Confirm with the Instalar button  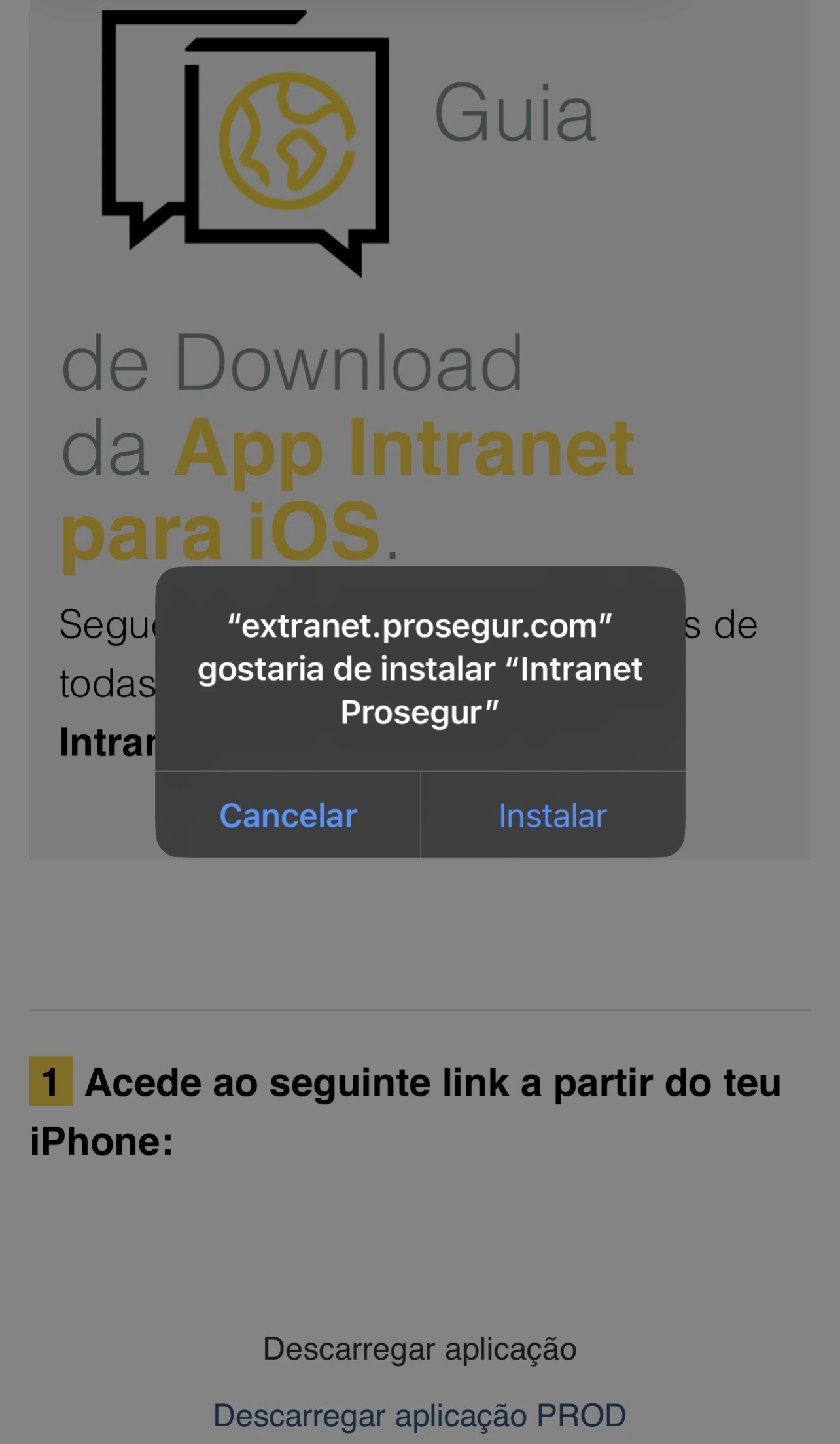(553, 815)
